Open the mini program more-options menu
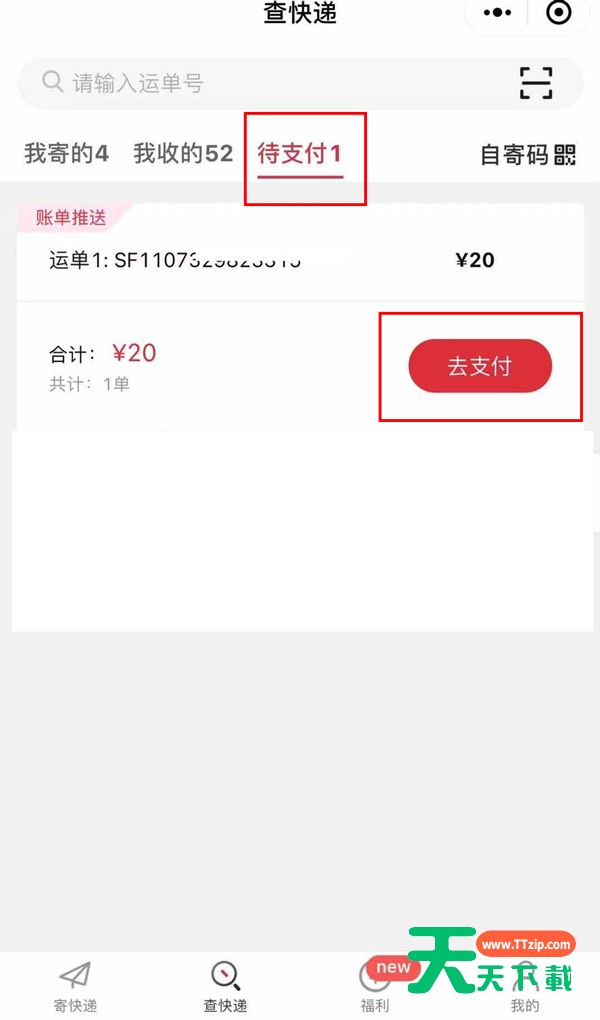This screenshot has height=1020, width=600. click(497, 13)
